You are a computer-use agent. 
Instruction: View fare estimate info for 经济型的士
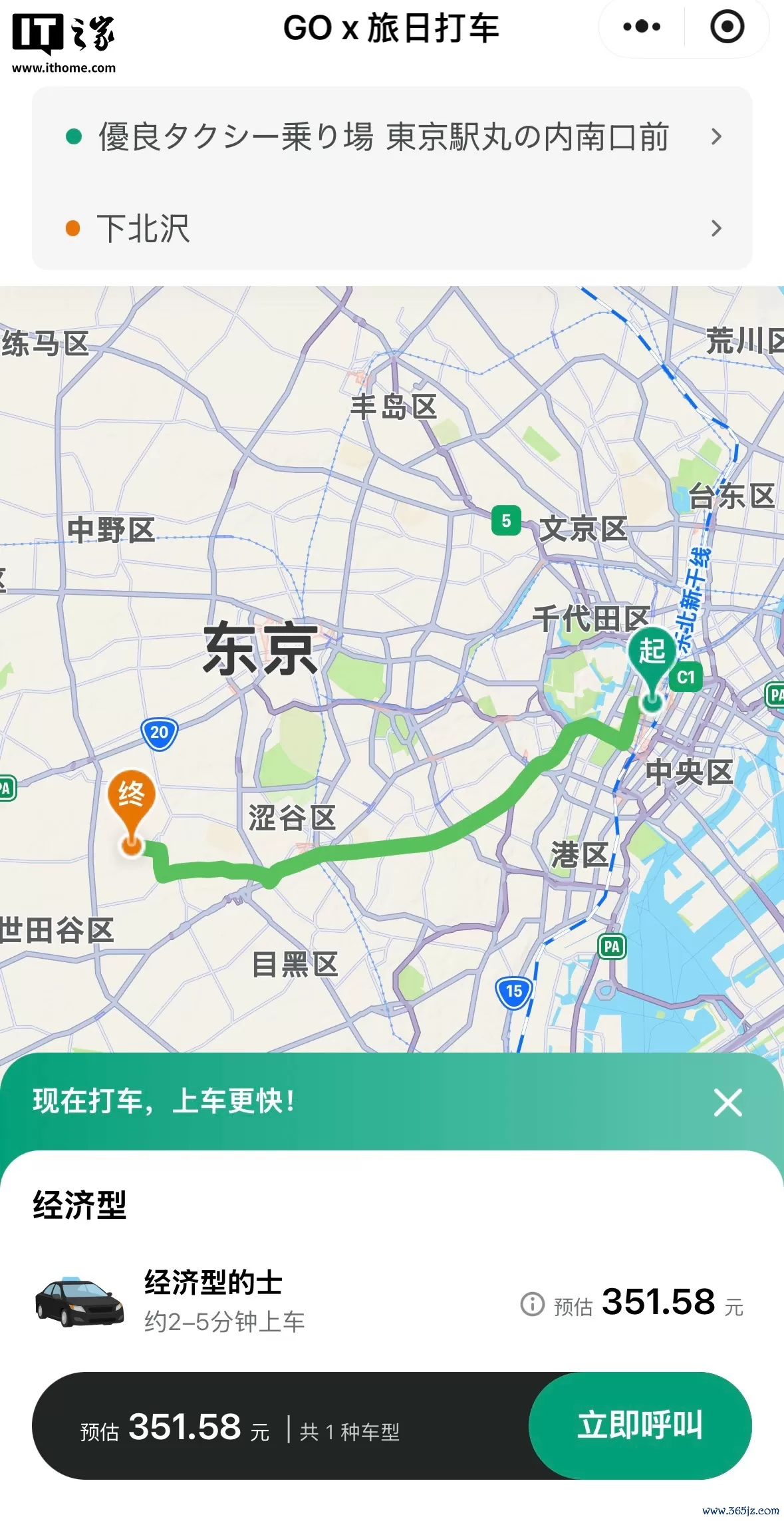coord(532,1304)
